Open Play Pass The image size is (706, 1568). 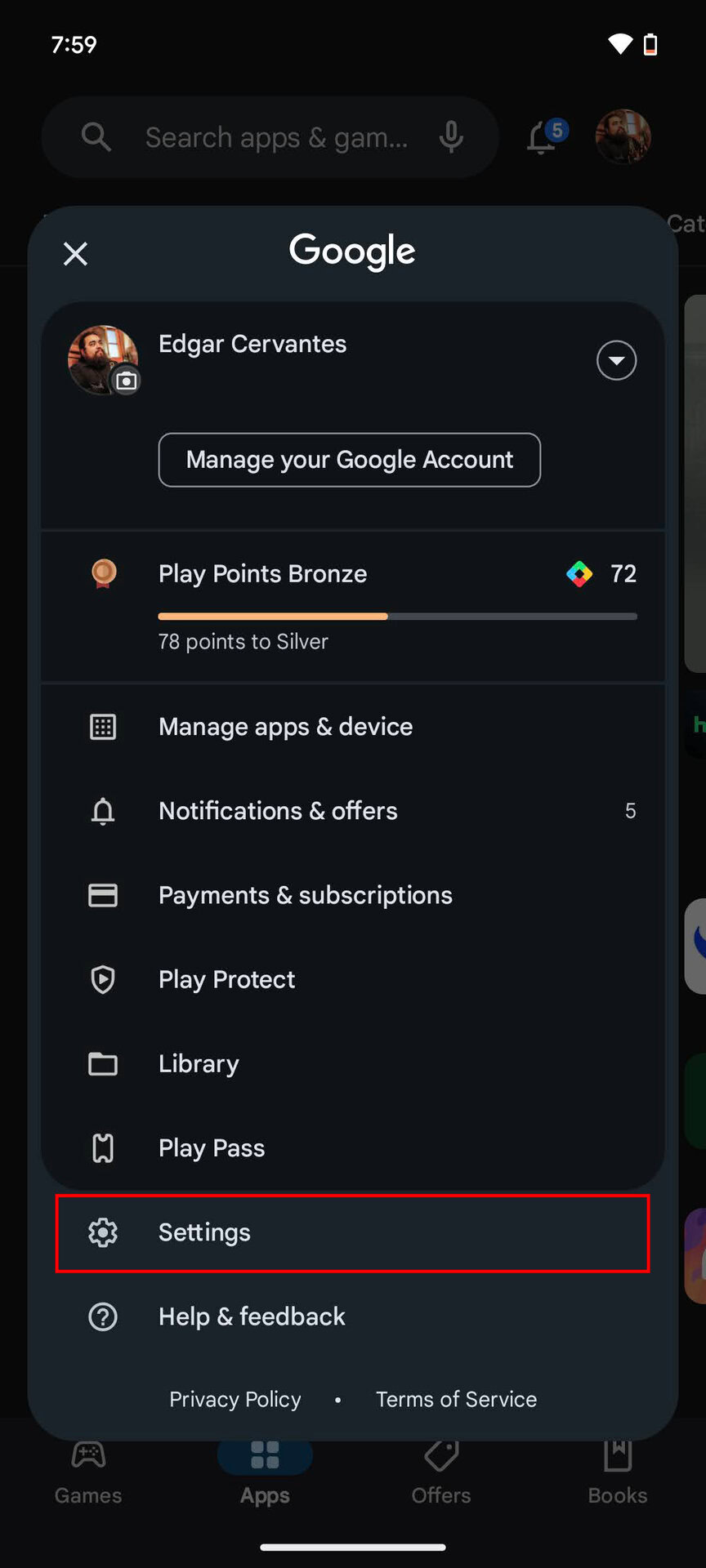[212, 1147]
